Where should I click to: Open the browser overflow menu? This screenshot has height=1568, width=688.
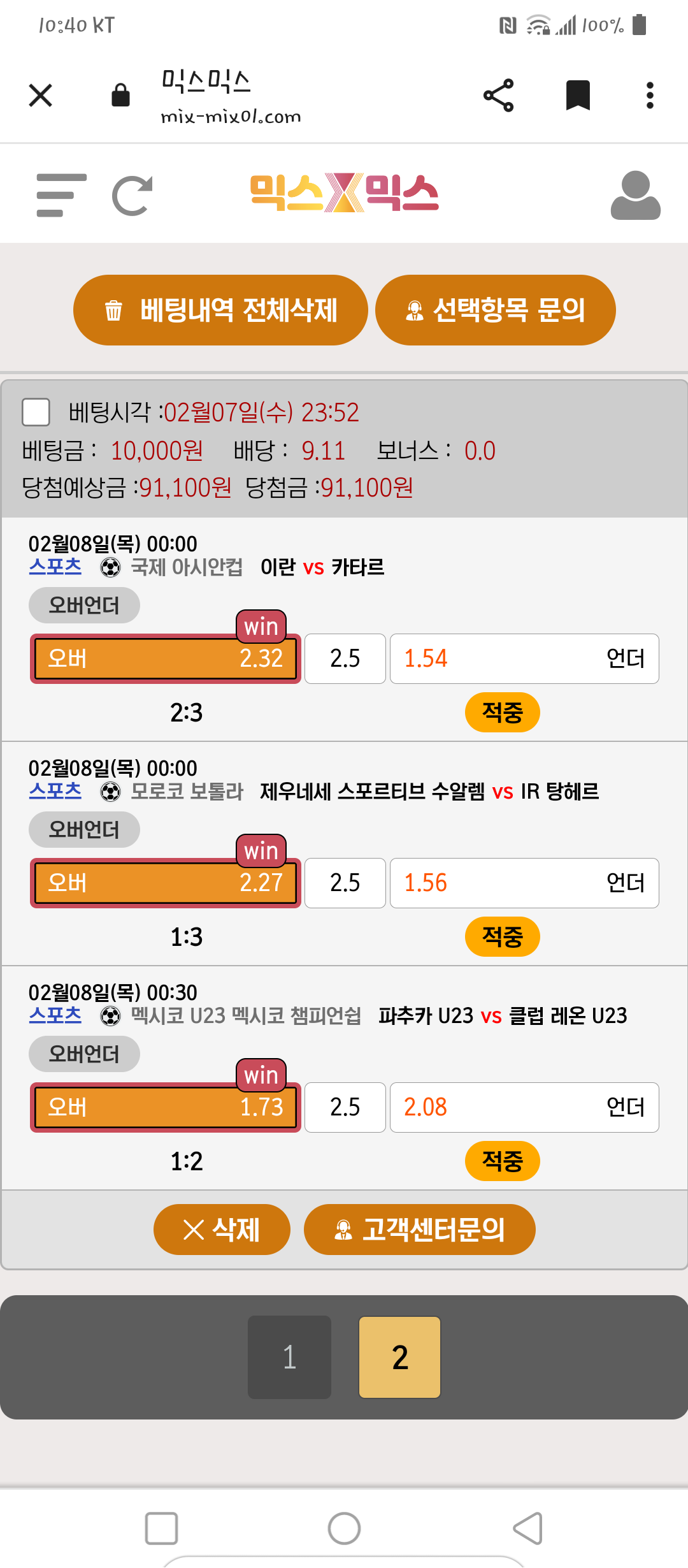tap(649, 96)
